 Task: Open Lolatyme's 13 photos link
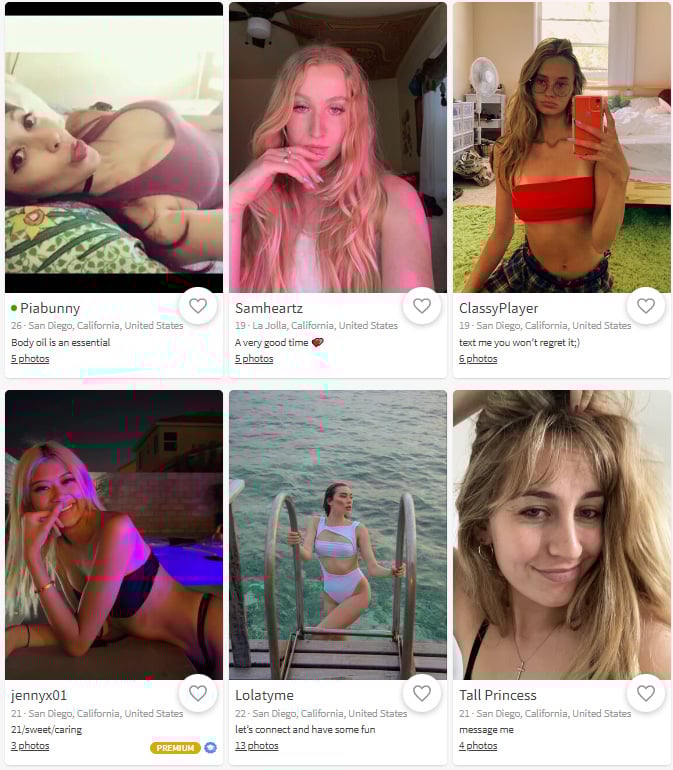click(x=256, y=746)
